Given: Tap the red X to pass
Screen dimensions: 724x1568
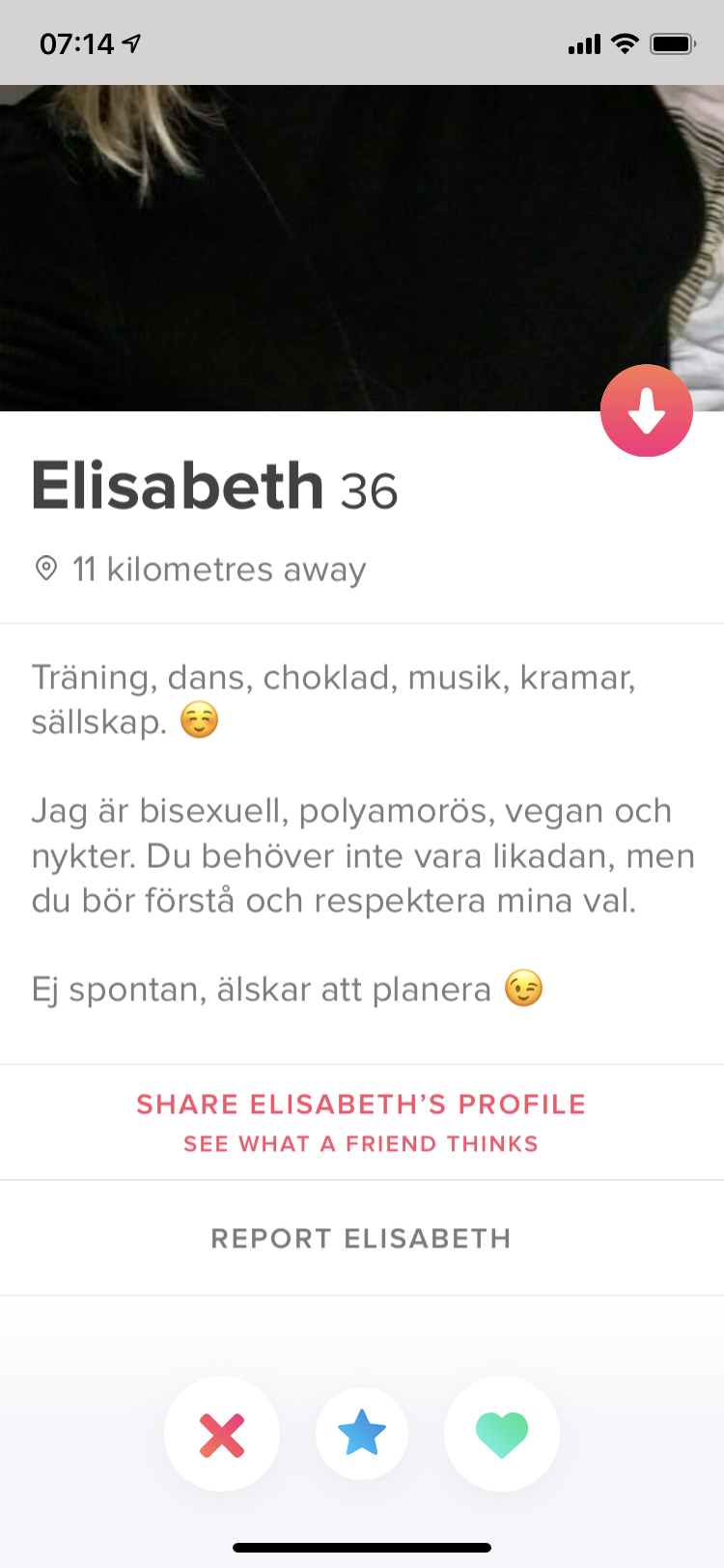Looking at the screenshot, I should (x=222, y=1434).
